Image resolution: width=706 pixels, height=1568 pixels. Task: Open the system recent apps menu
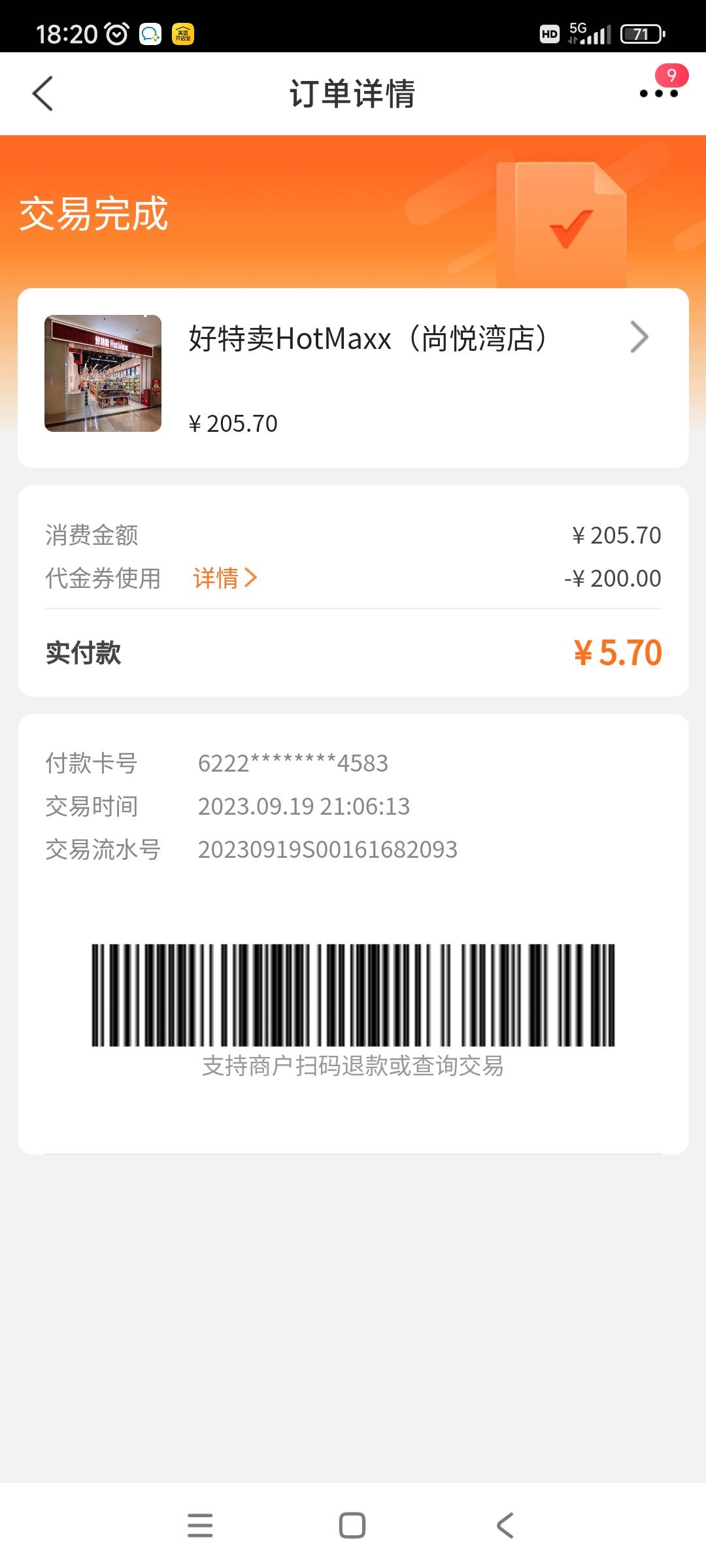click(200, 1526)
